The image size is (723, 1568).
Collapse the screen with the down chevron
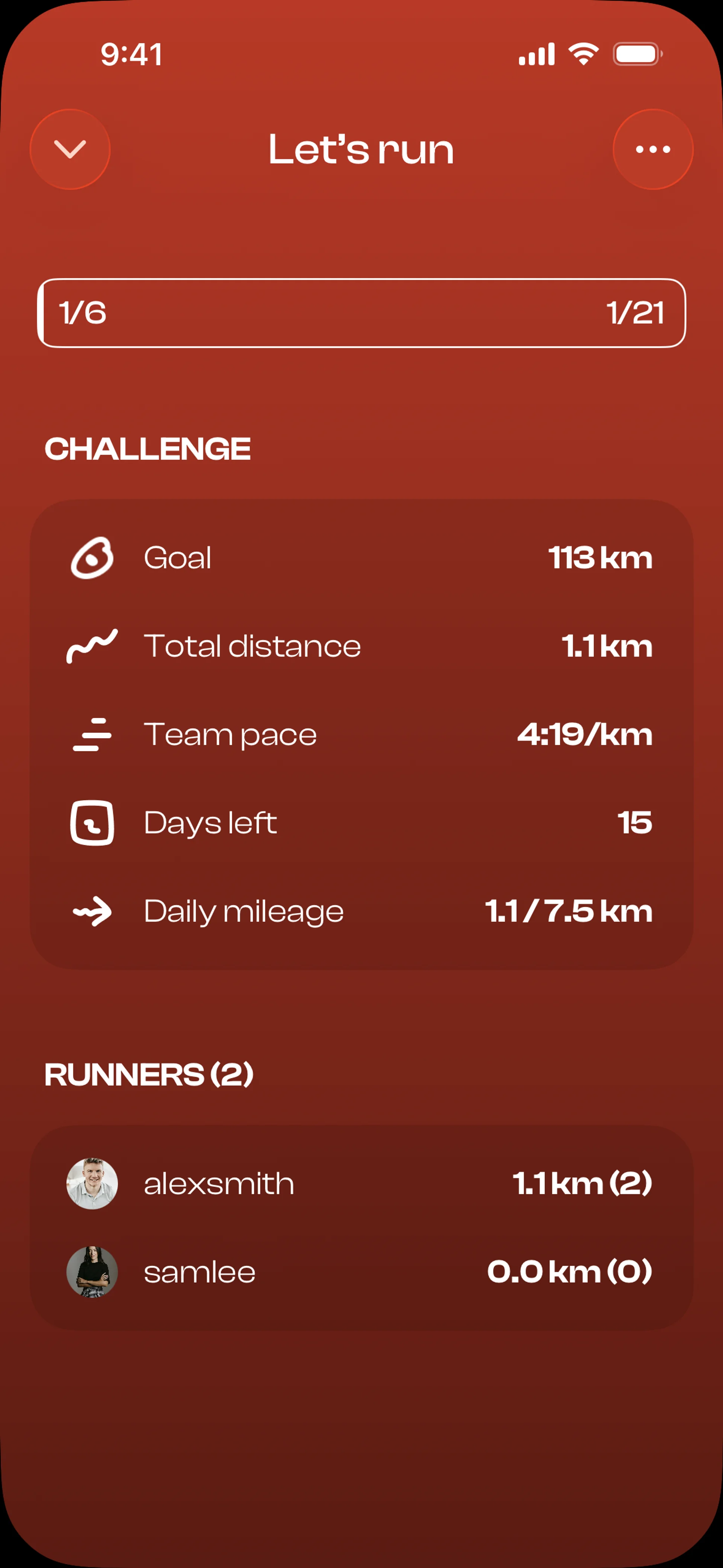[x=70, y=149]
